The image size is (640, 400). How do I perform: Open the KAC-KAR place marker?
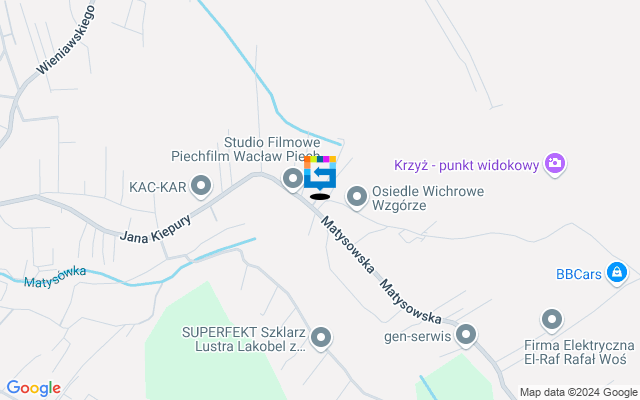202,185
